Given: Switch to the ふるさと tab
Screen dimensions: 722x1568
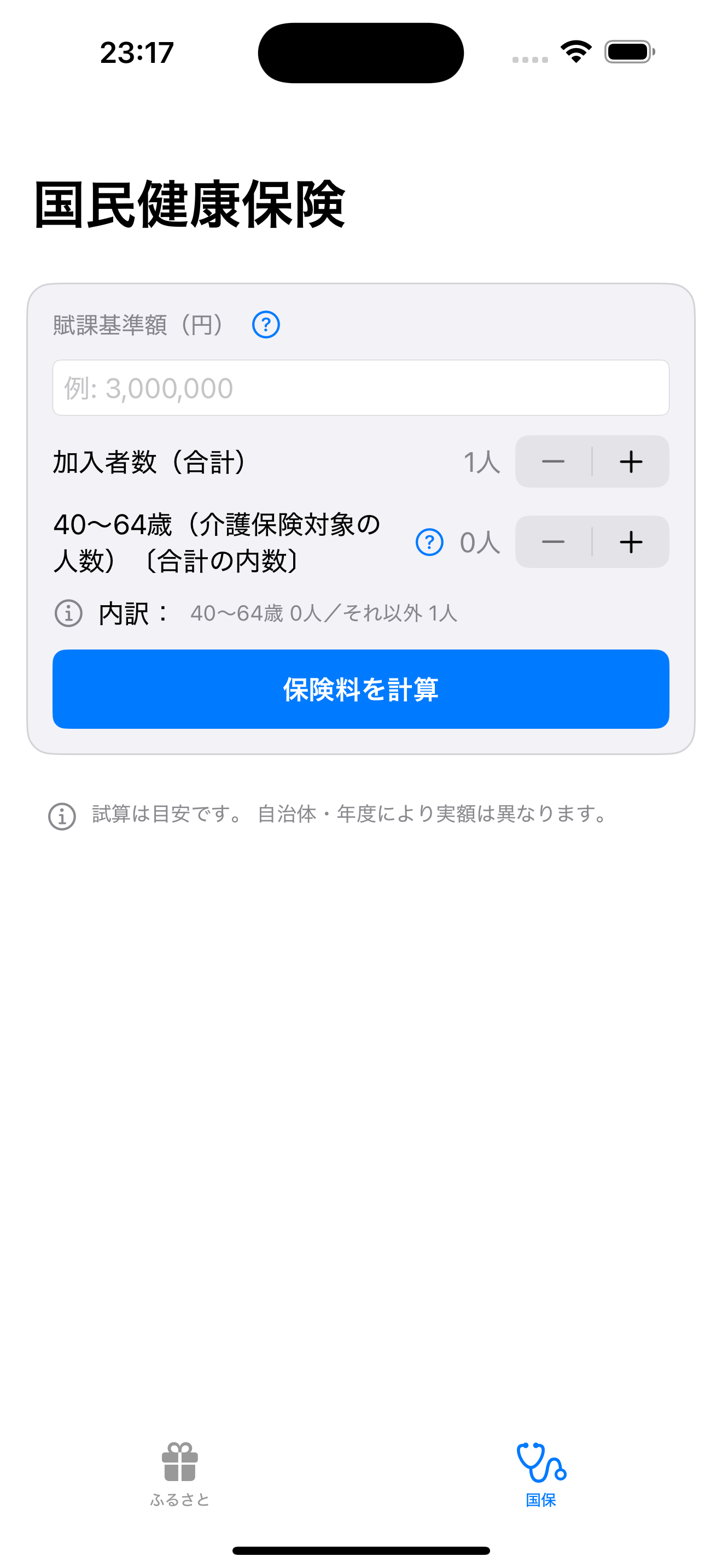Looking at the screenshot, I should [180, 1473].
